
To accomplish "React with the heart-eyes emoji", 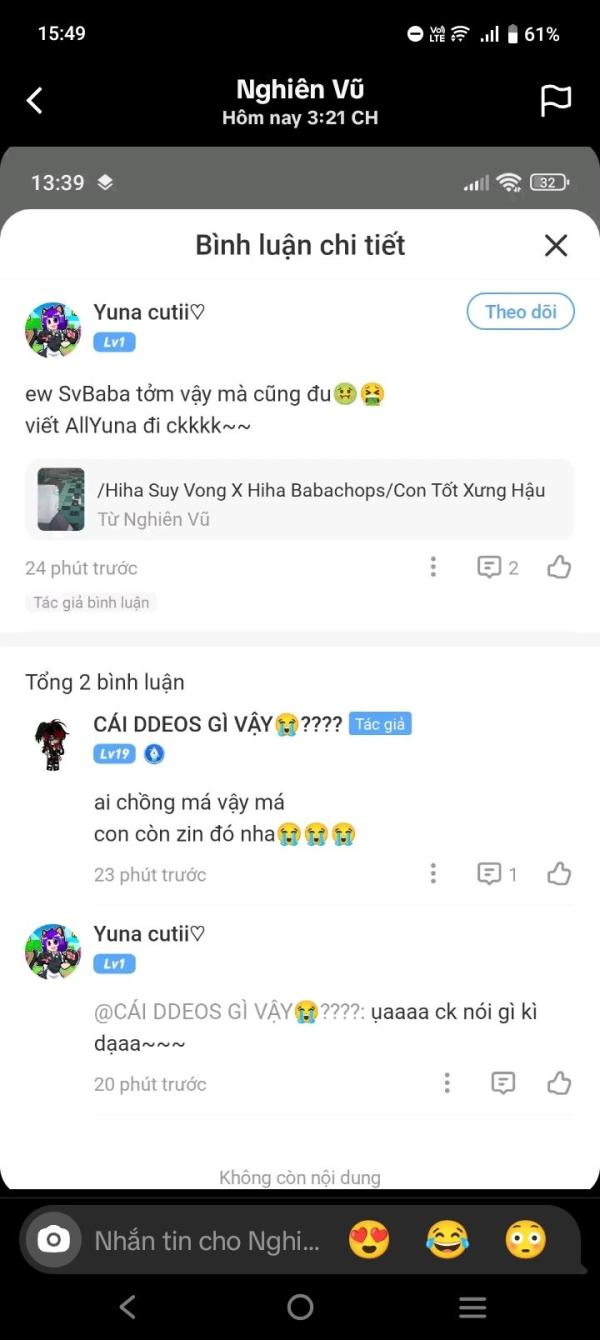I will pos(369,1241).
